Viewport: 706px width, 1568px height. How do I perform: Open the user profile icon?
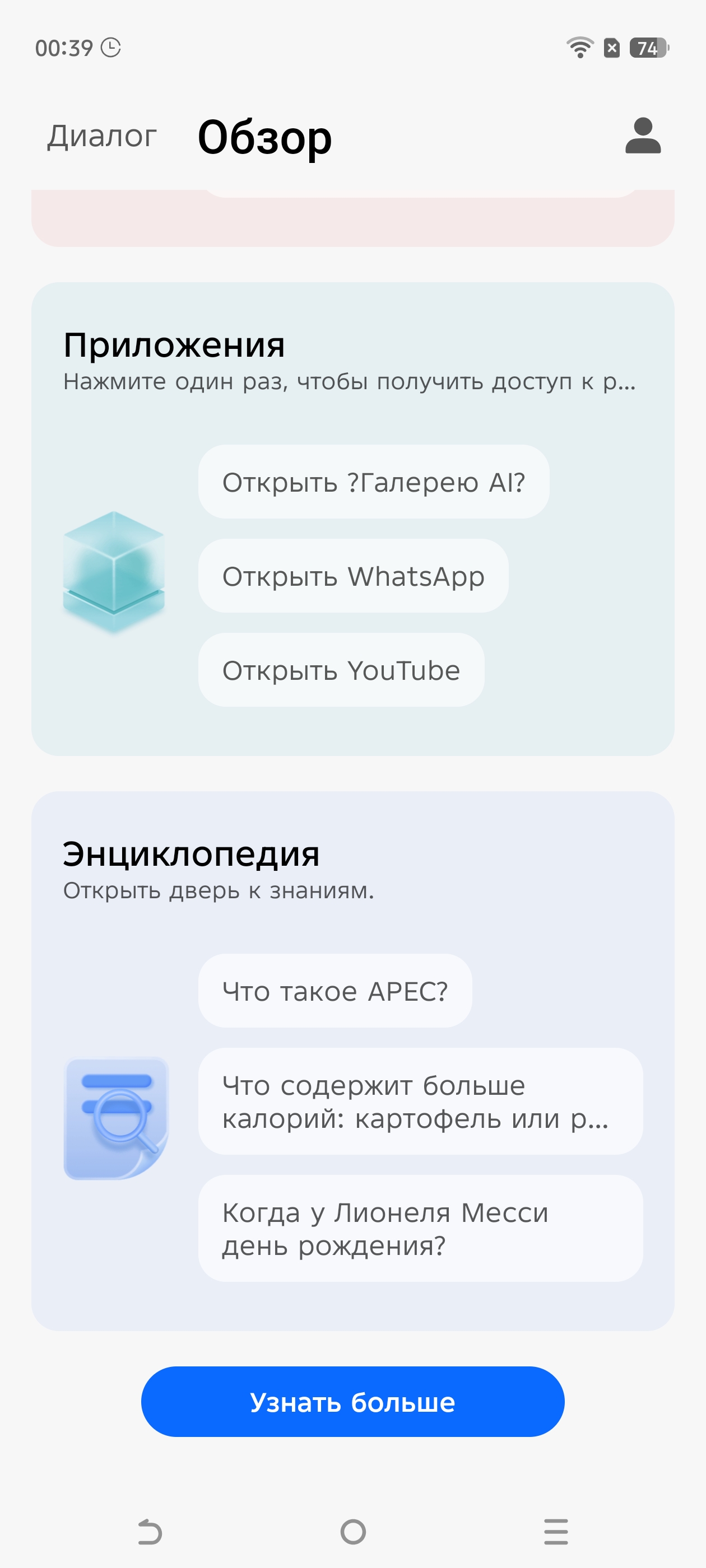point(643,136)
